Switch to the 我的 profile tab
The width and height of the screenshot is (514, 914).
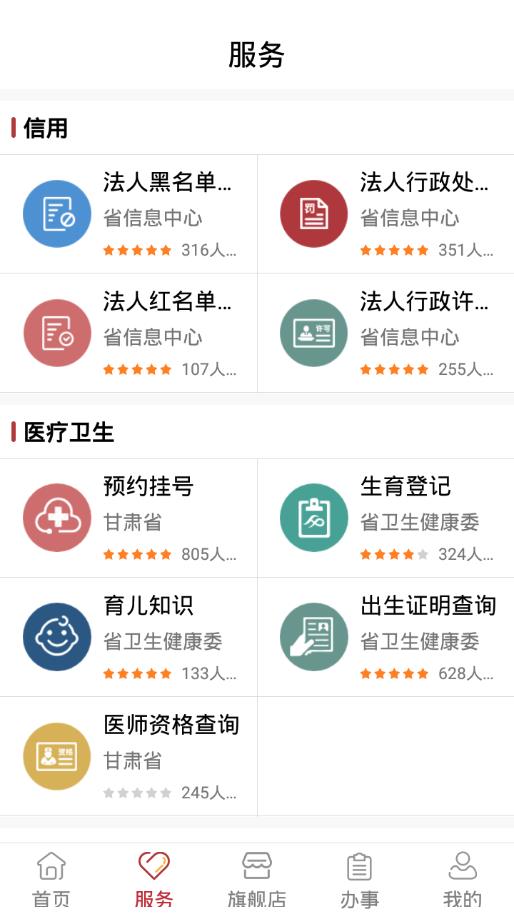[x=463, y=879]
